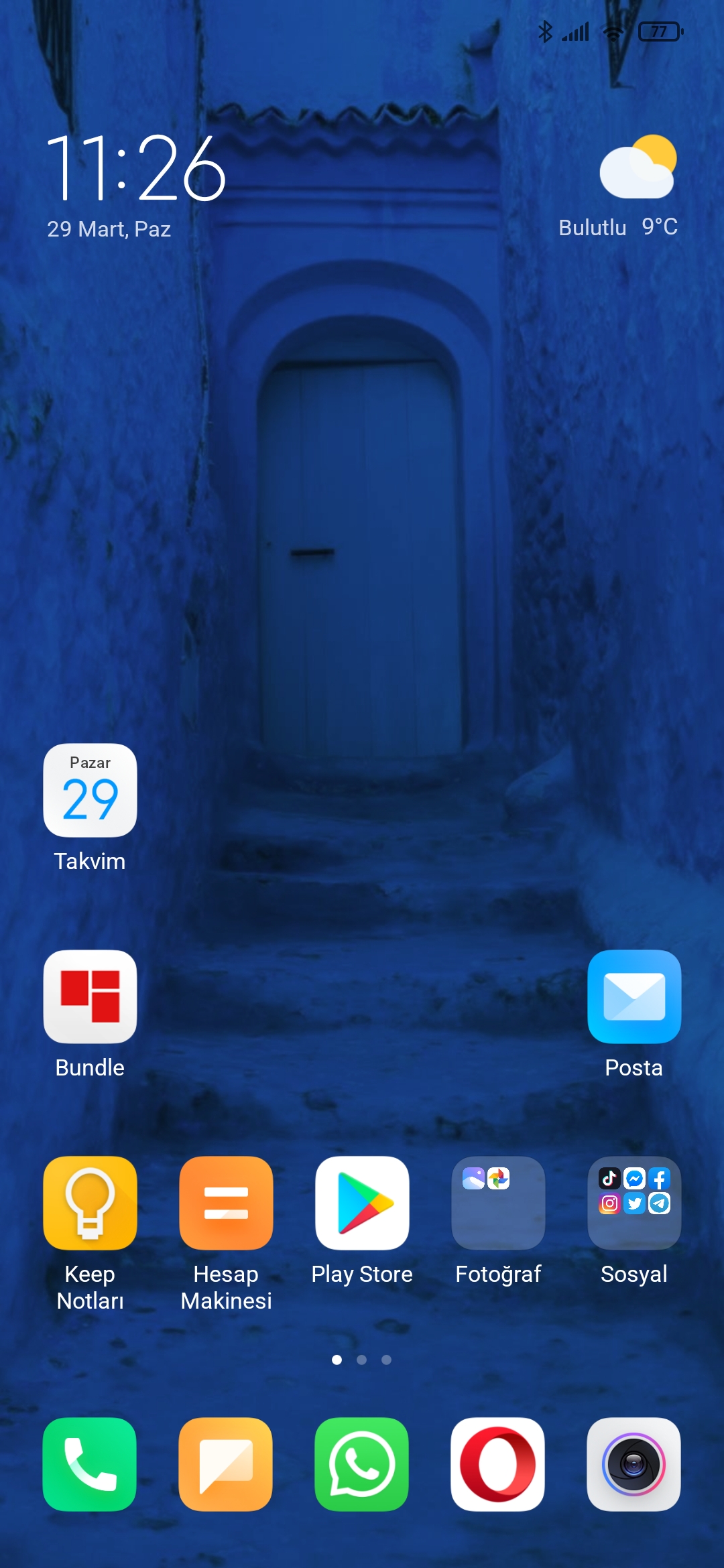Launch Hesap Makinesi calculator

[226, 1203]
